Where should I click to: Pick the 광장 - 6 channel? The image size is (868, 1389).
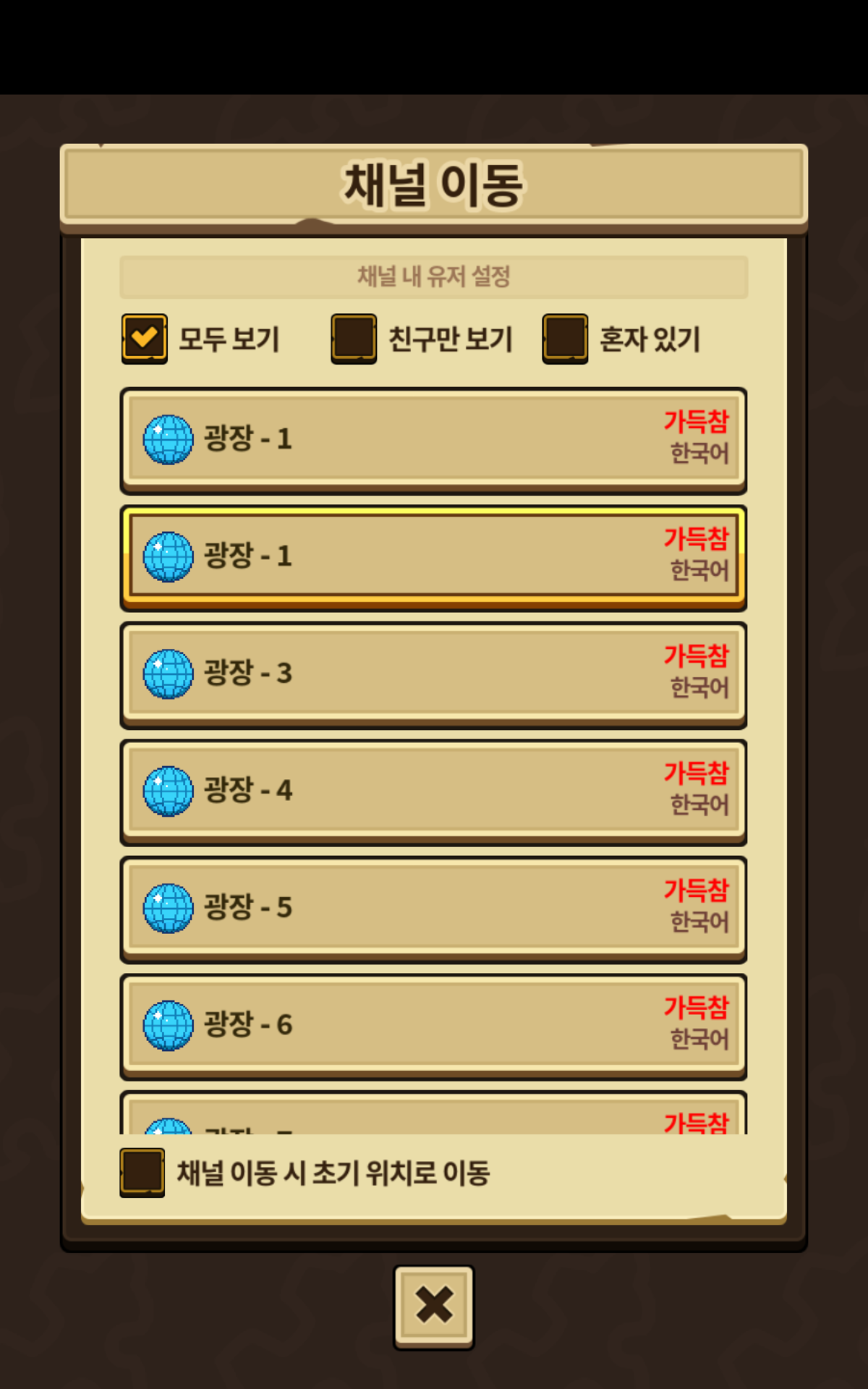[x=433, y=1025]
